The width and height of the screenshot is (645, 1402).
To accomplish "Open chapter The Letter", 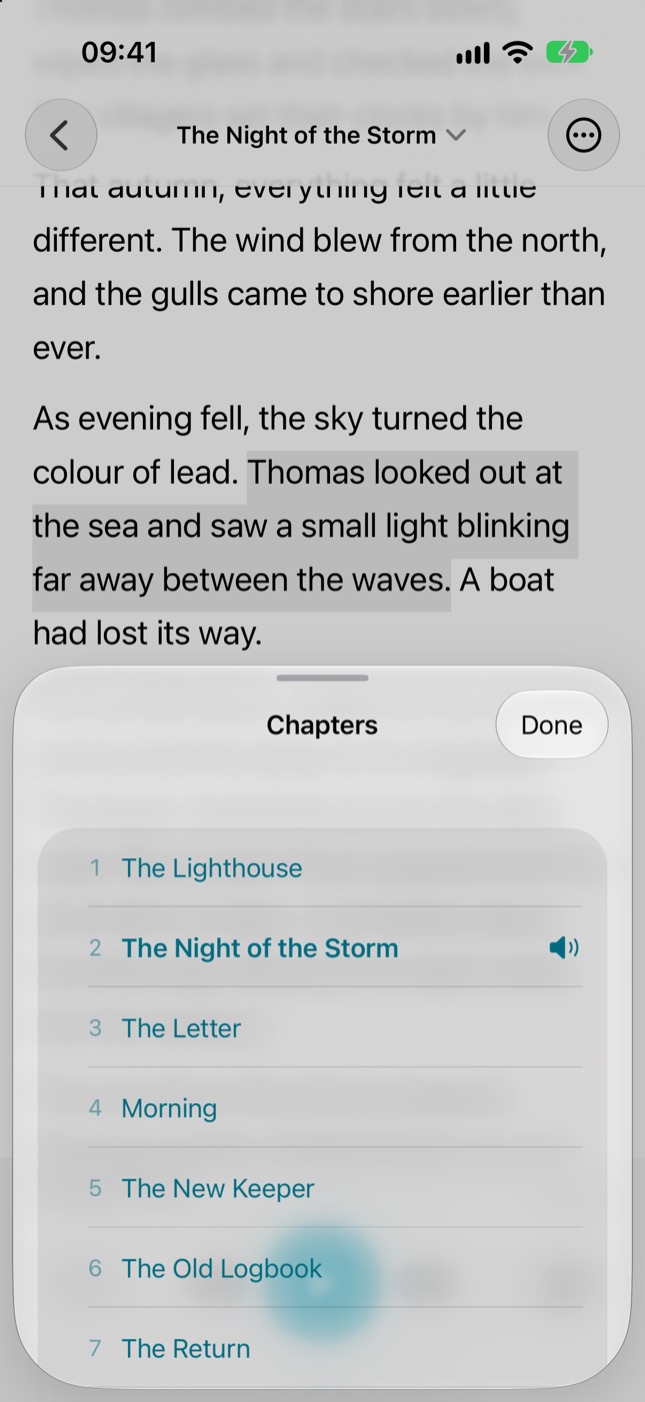I will tap(335, 1028).
